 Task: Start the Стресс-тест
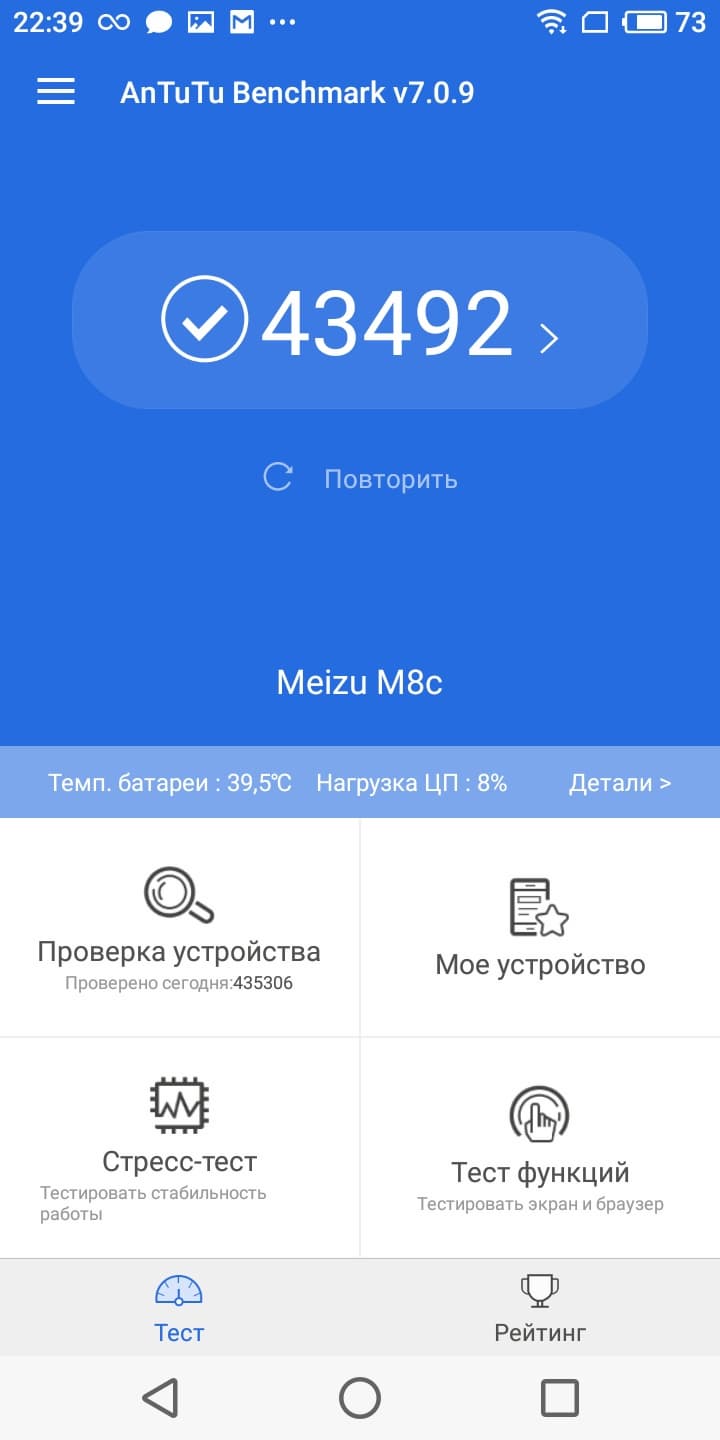tap(179, 1147)
